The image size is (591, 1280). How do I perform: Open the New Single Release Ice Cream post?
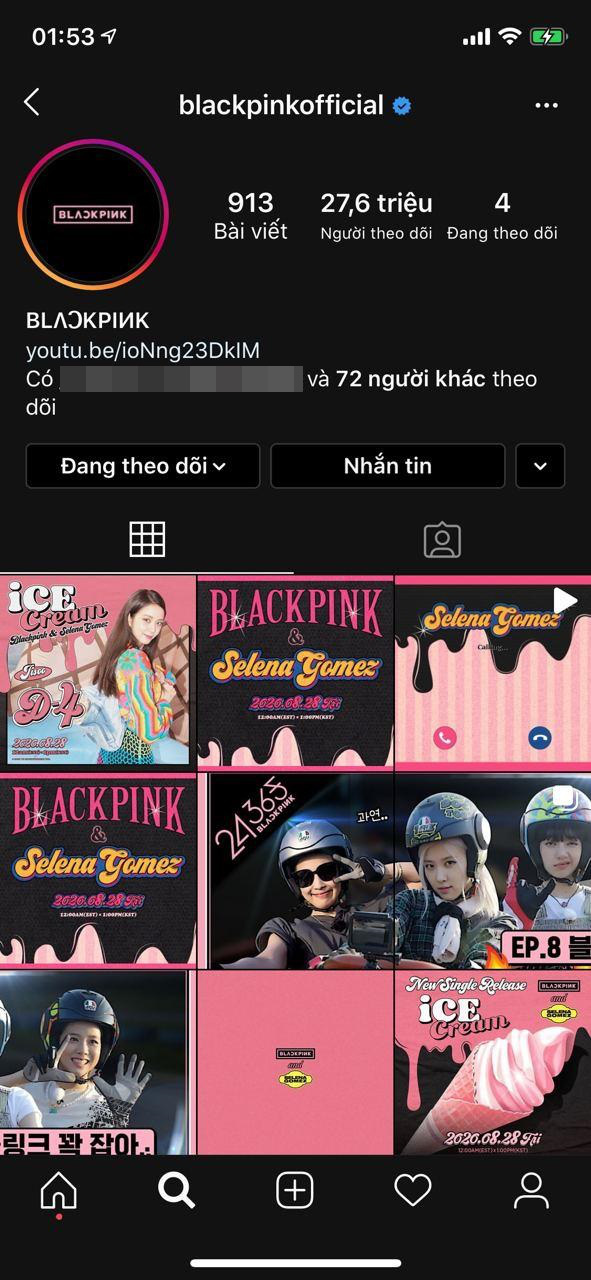tap(493, 1063)
